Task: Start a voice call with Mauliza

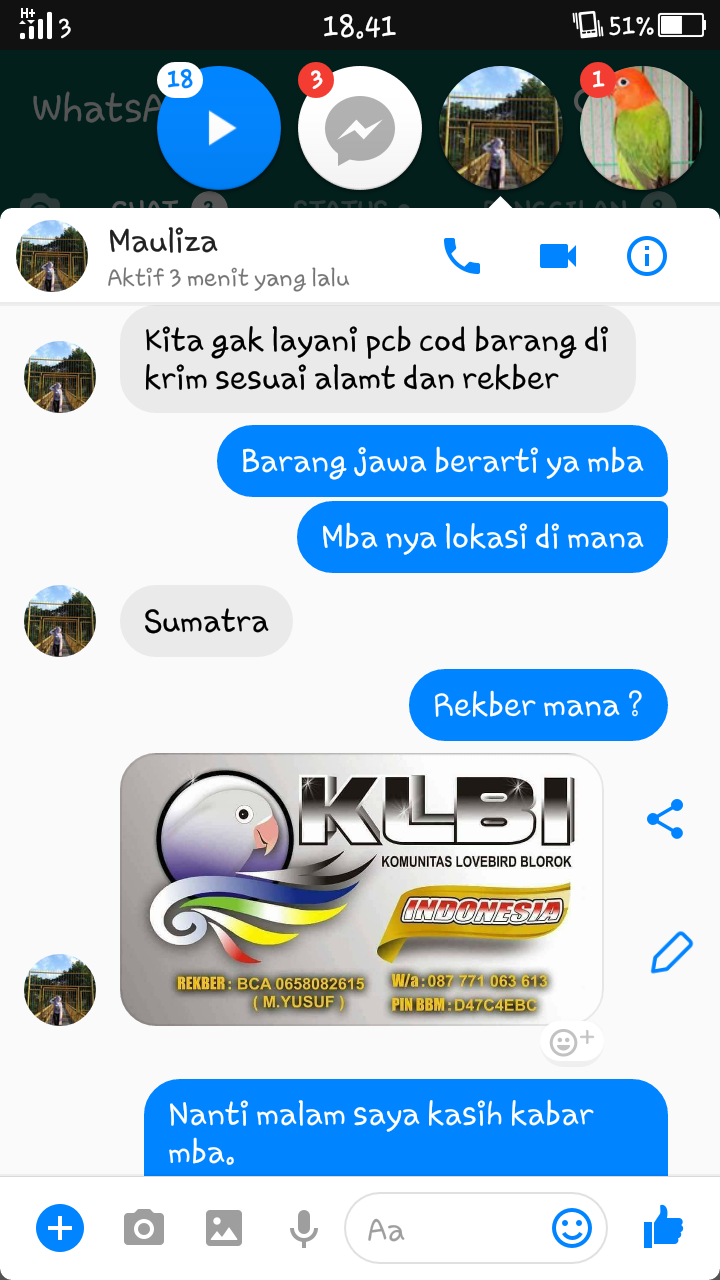Action: (462, 257)
